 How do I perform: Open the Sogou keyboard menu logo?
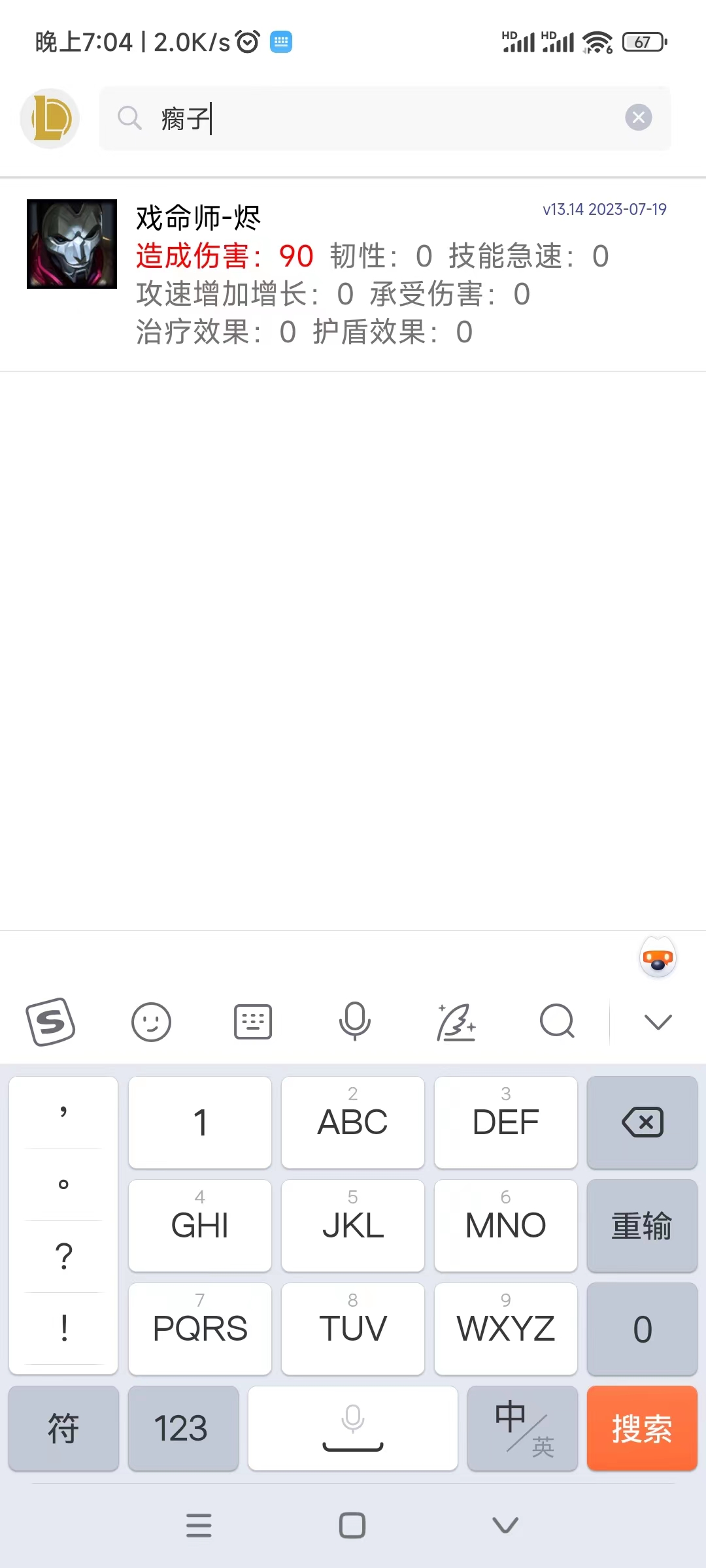(50, 1021)
